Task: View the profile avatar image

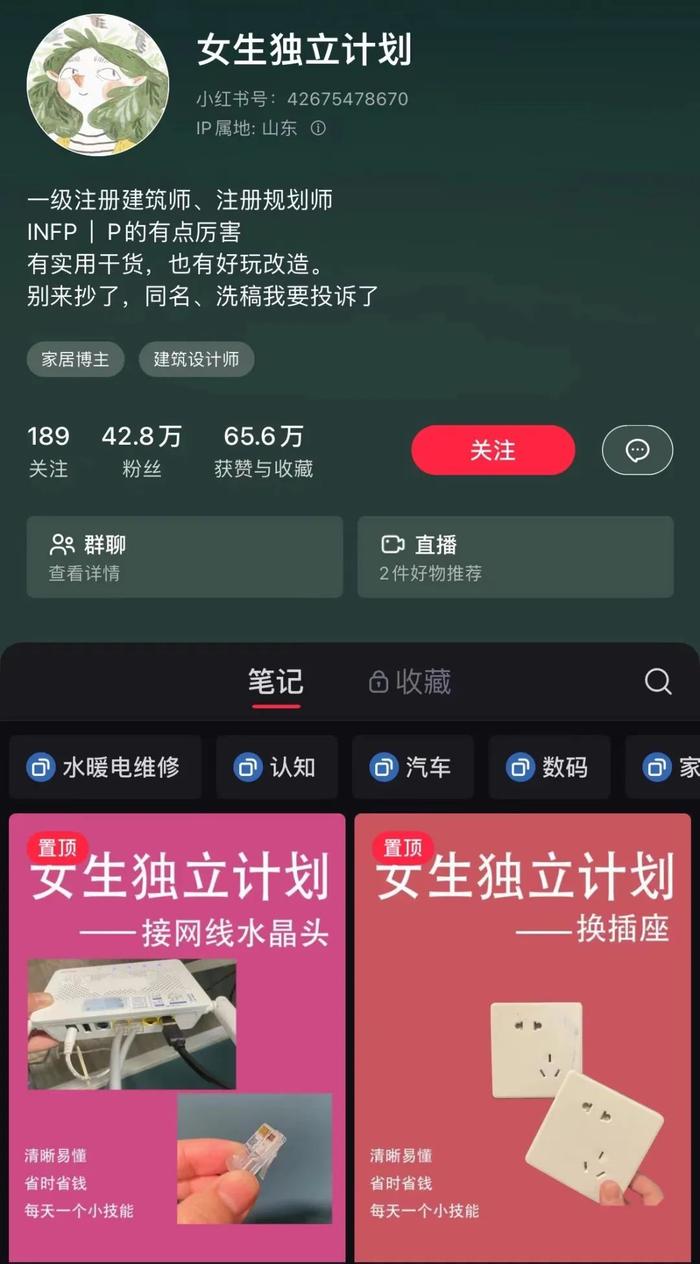Action: point(98,85)
